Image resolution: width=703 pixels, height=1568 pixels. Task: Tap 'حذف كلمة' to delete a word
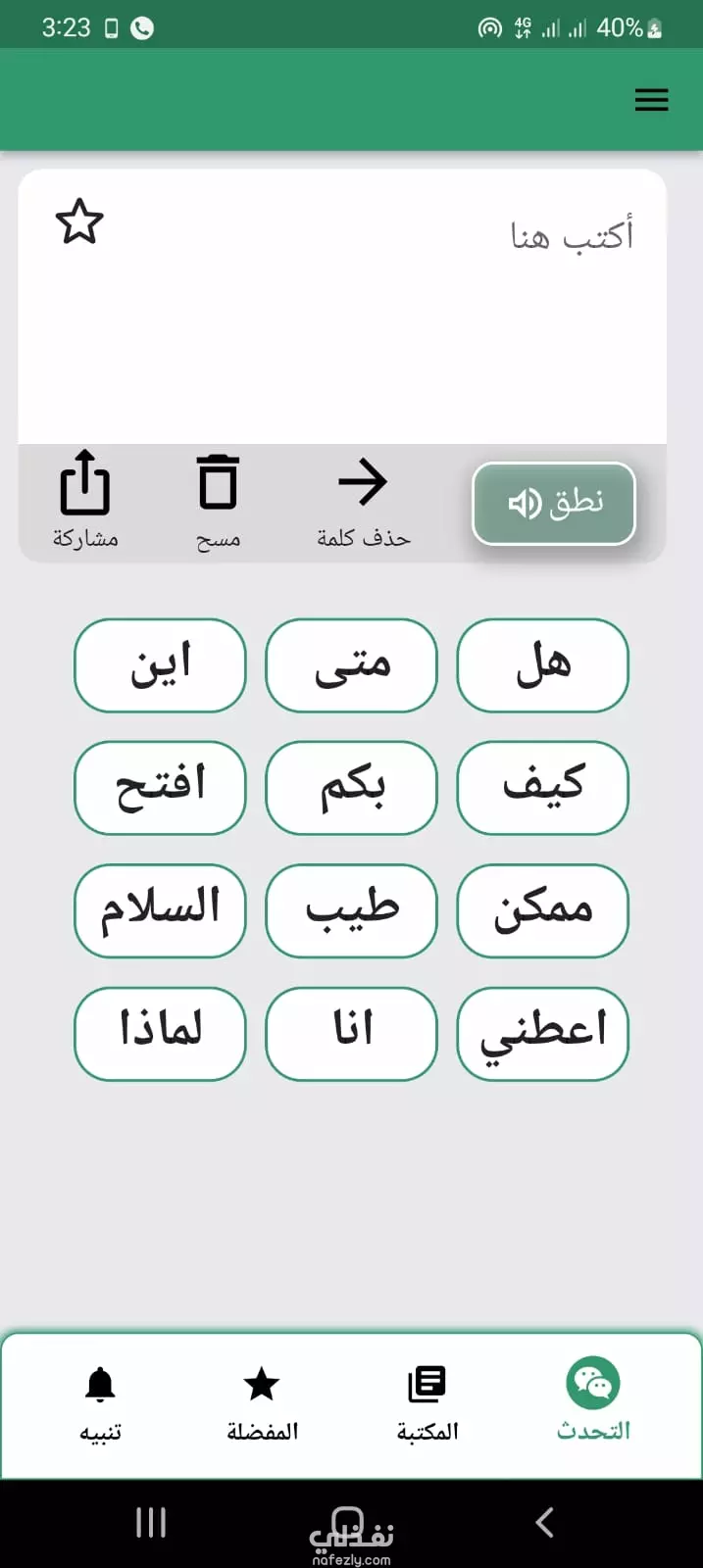(x=363, y=503)
